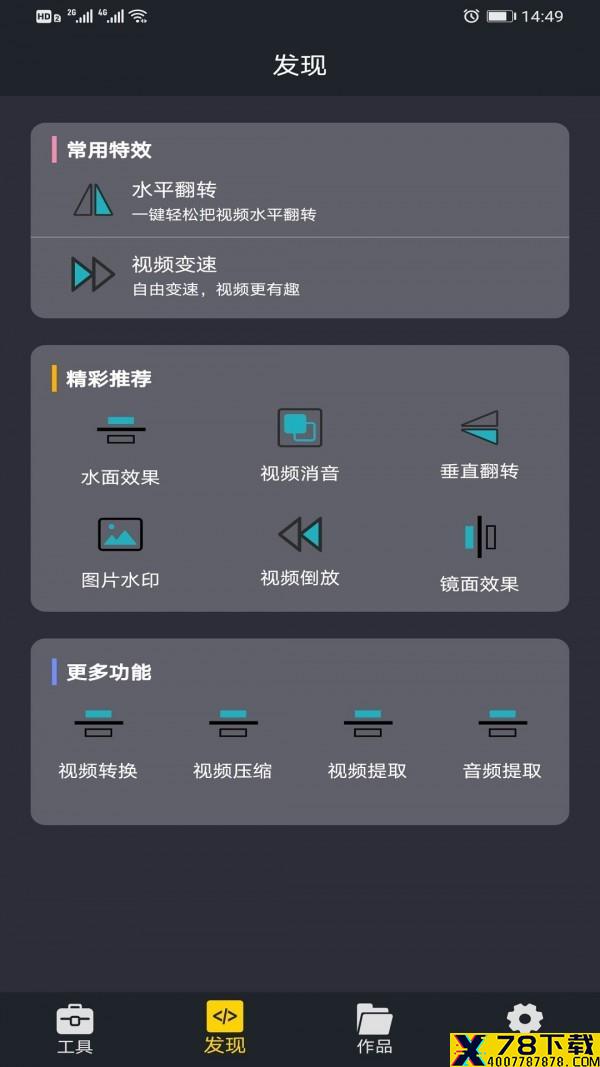
Task: Open 视频变速 speed change feature
Action: (x=299, y=275)
